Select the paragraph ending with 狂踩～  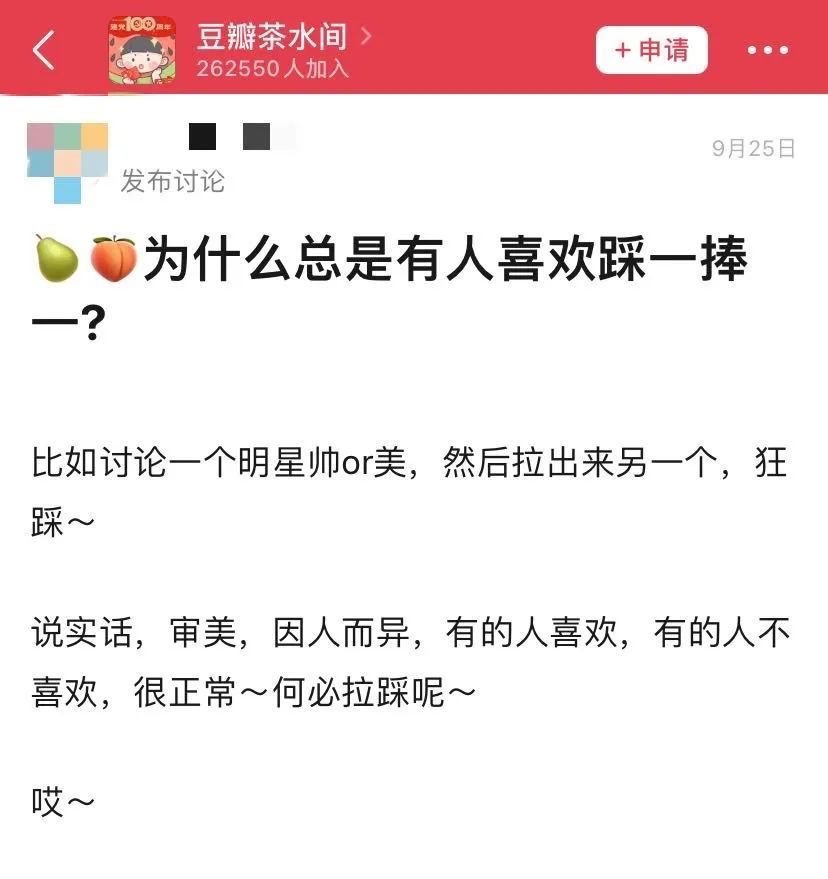click(400, 488)
